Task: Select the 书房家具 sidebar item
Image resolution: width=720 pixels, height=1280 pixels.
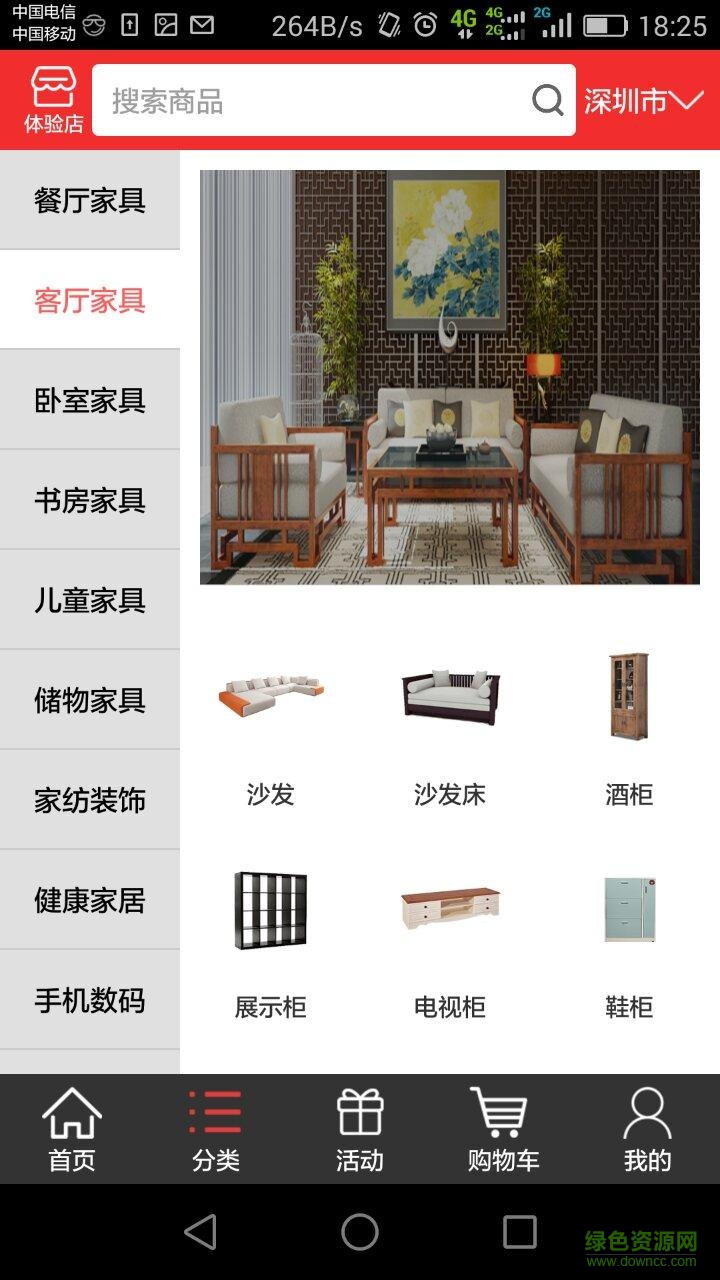Action: click(90, 499)
